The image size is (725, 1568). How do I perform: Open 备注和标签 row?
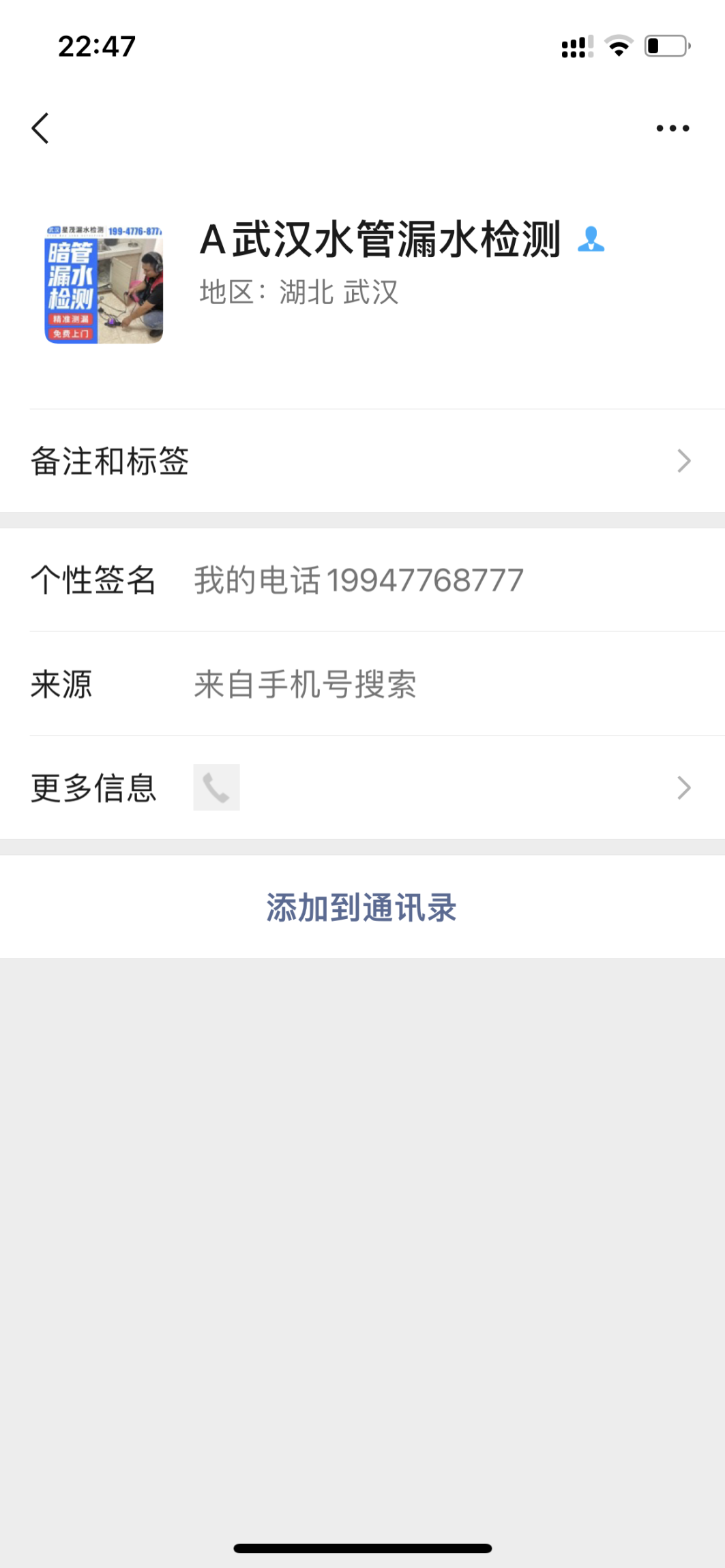point(361,461)
